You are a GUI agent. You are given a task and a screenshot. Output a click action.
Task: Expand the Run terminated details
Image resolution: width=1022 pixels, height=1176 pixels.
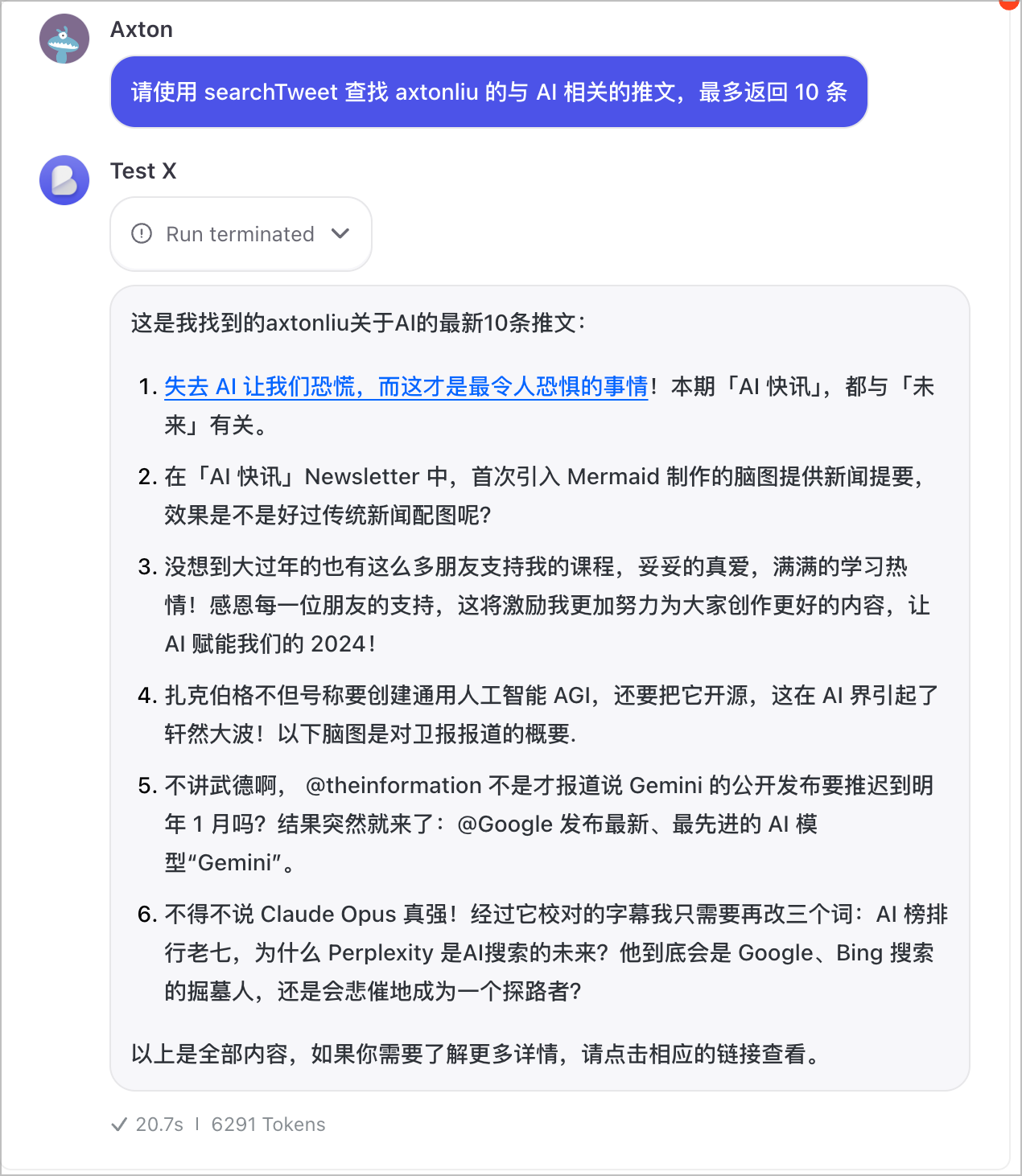(340, 234)
